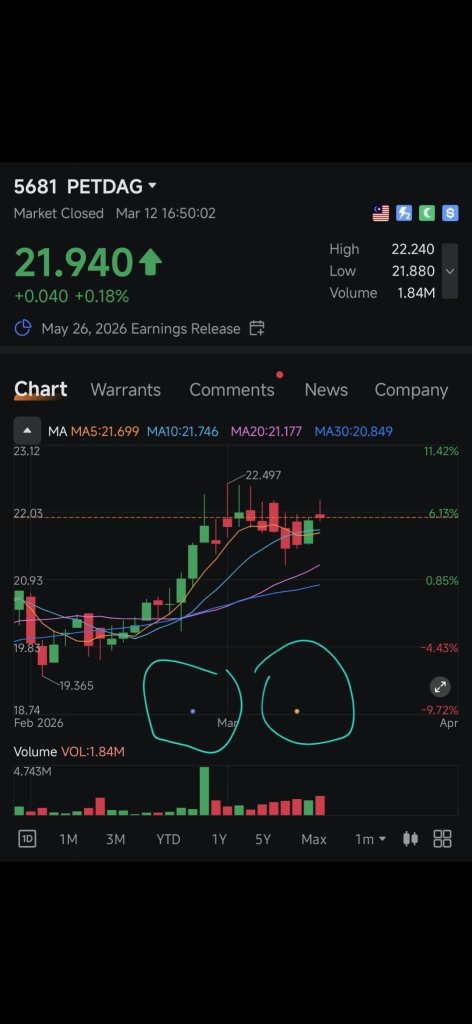Select the 1M chart range
The width and height of the screenshot is (472, 1024).
[69, 839]
